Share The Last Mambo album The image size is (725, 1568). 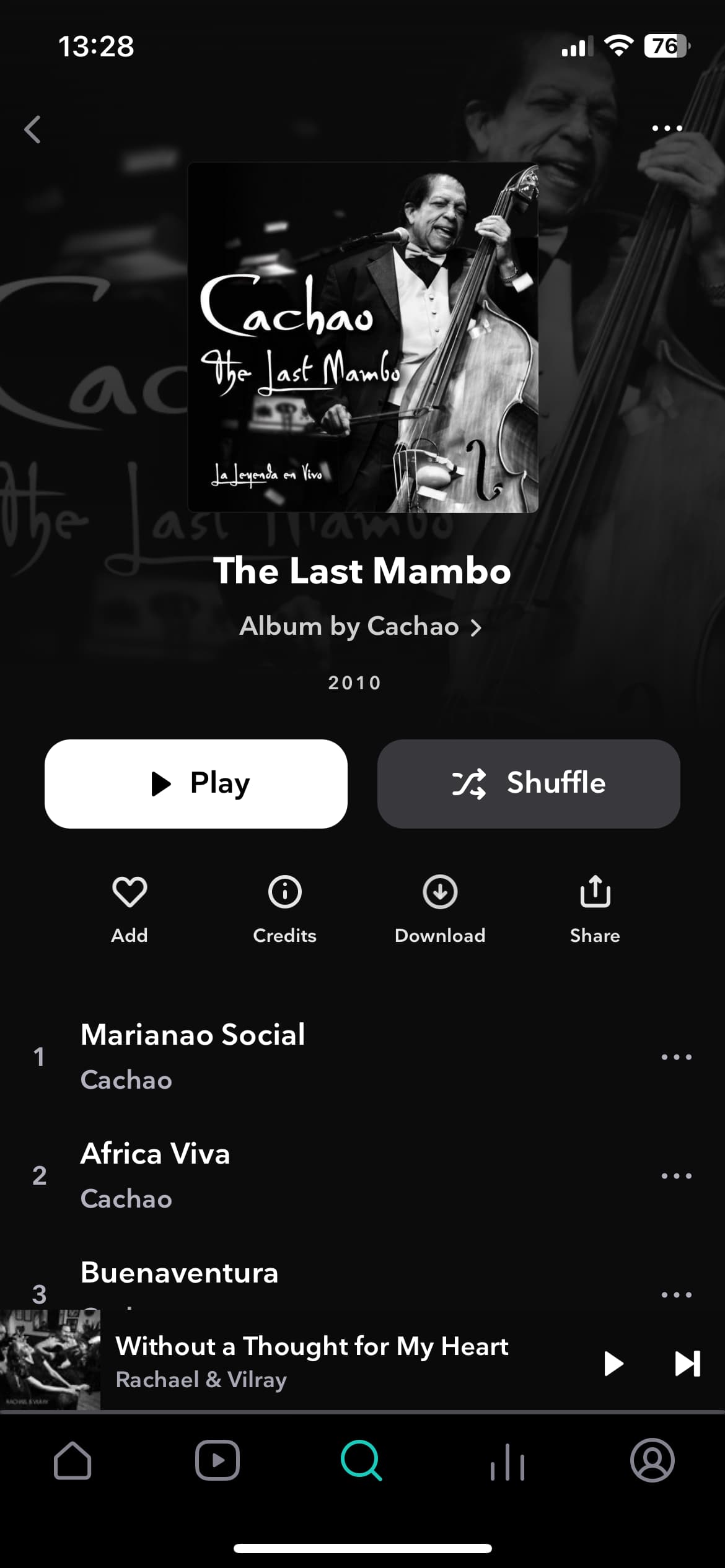tap(595, 908)
